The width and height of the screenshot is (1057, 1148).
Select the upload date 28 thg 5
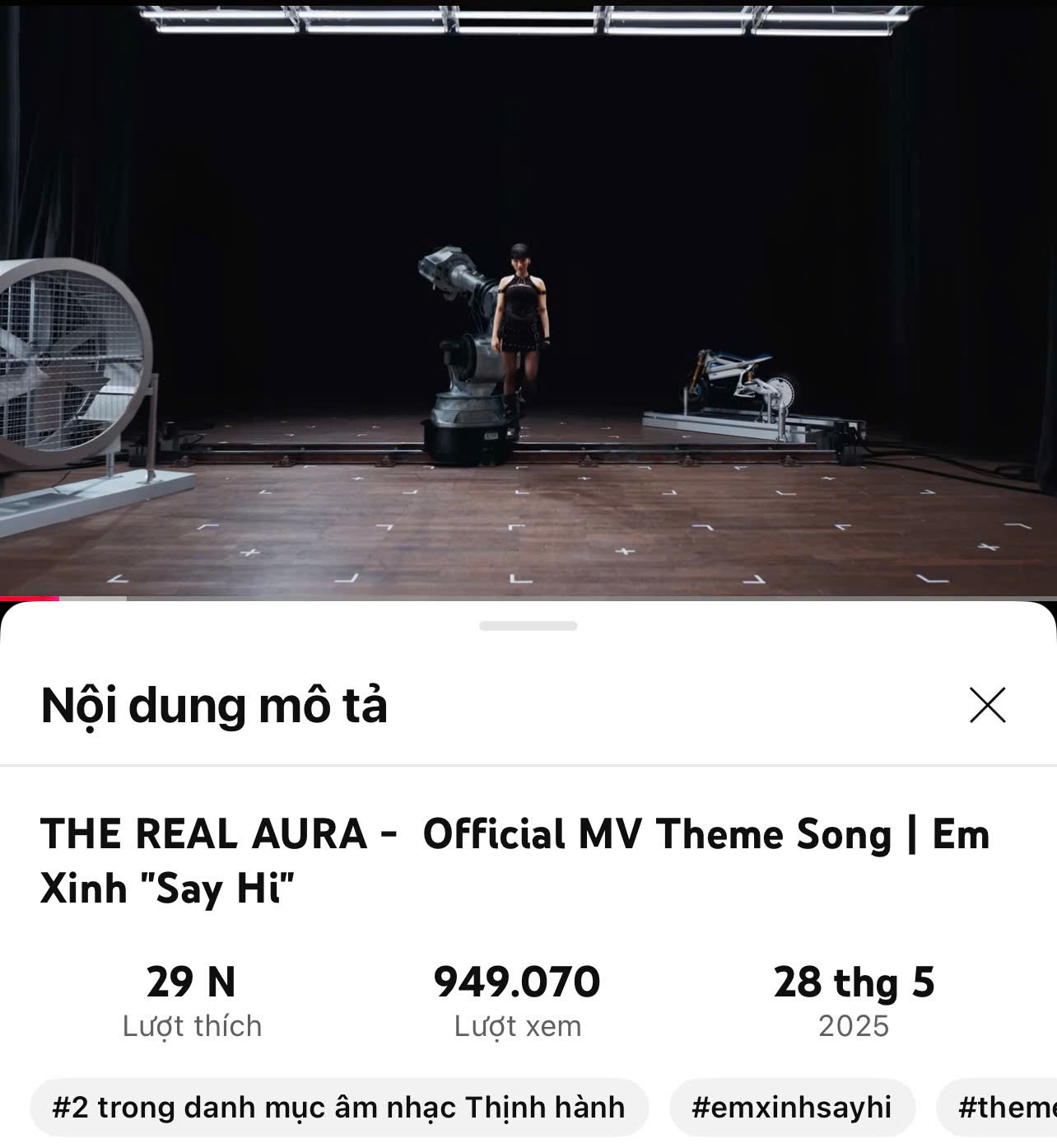856,982
